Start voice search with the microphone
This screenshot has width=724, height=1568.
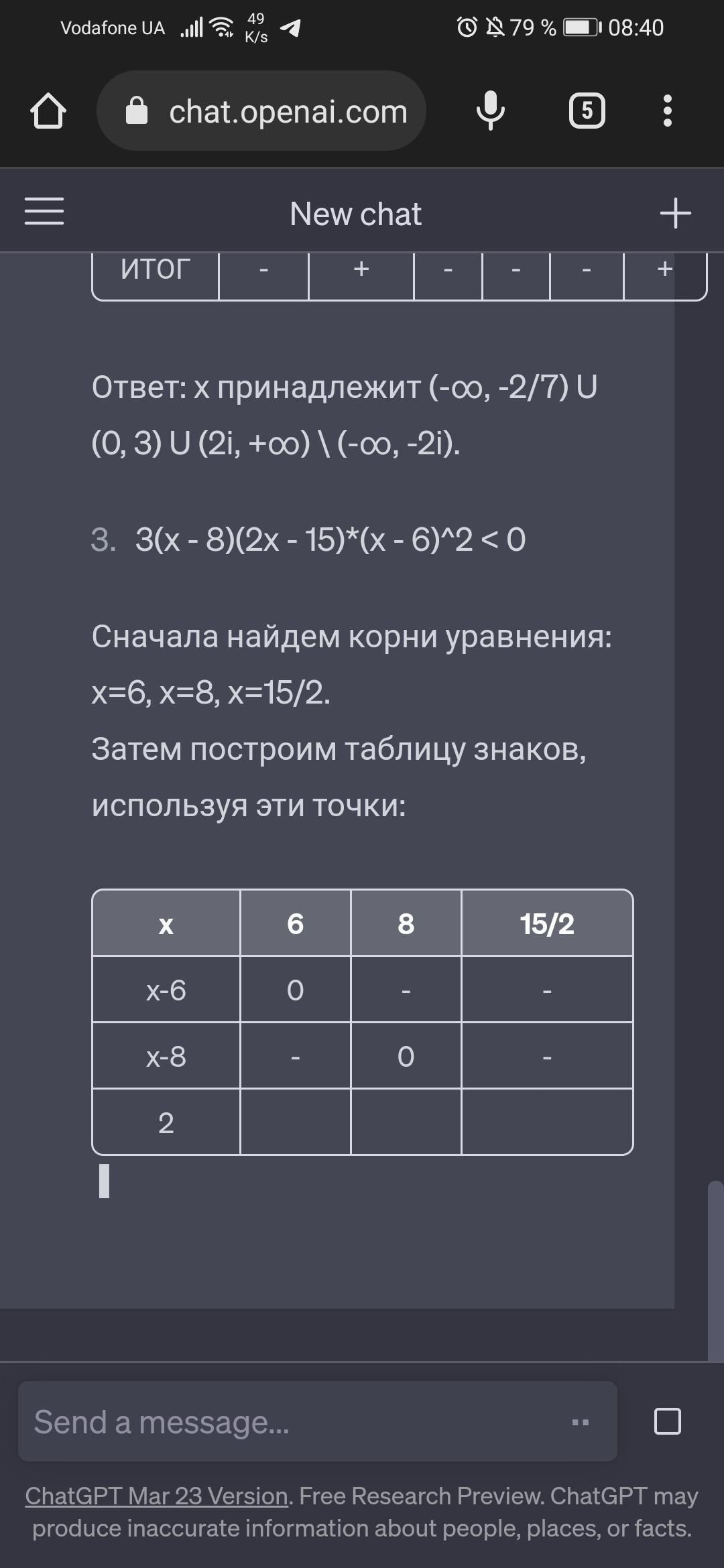[490, 111]
